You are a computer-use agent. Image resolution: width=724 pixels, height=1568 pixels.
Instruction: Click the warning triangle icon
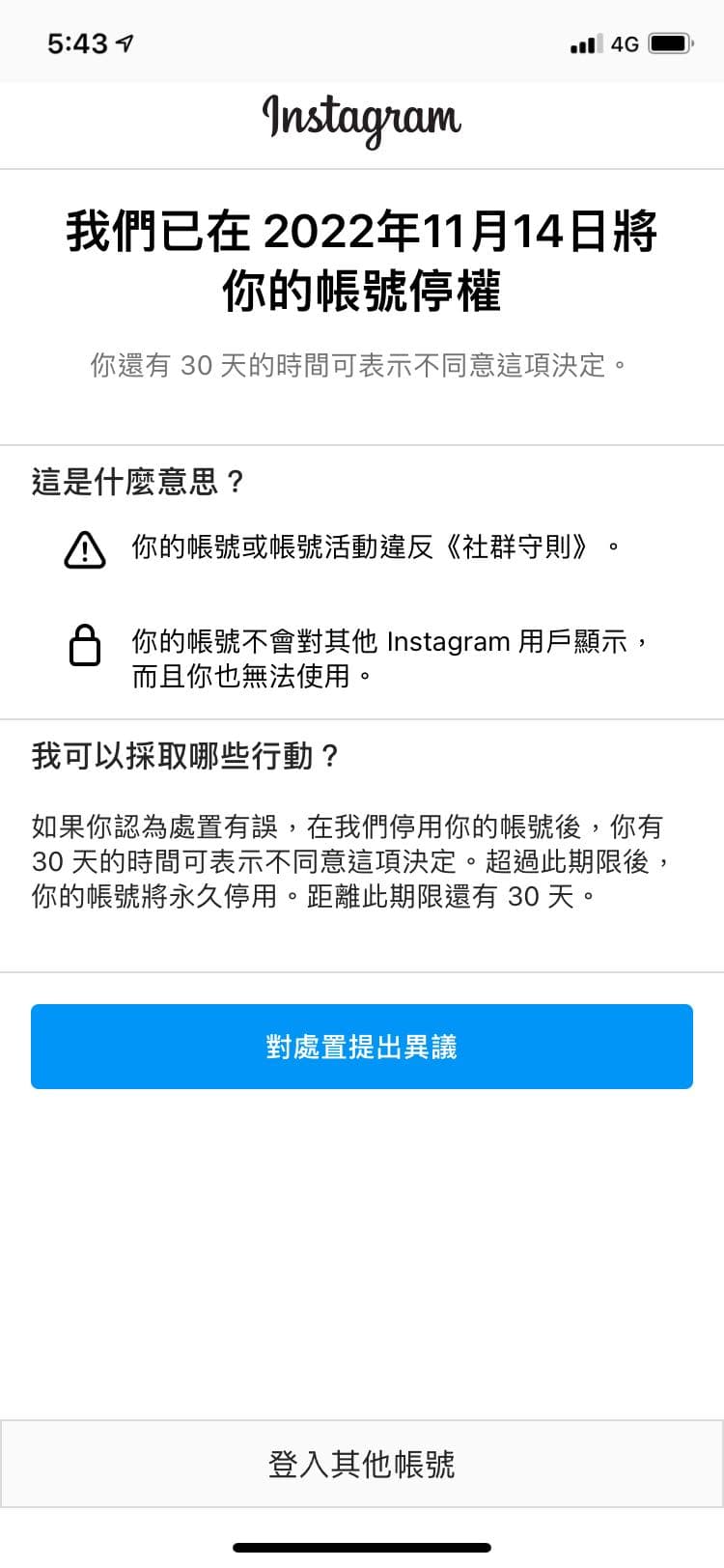(85, 546)
